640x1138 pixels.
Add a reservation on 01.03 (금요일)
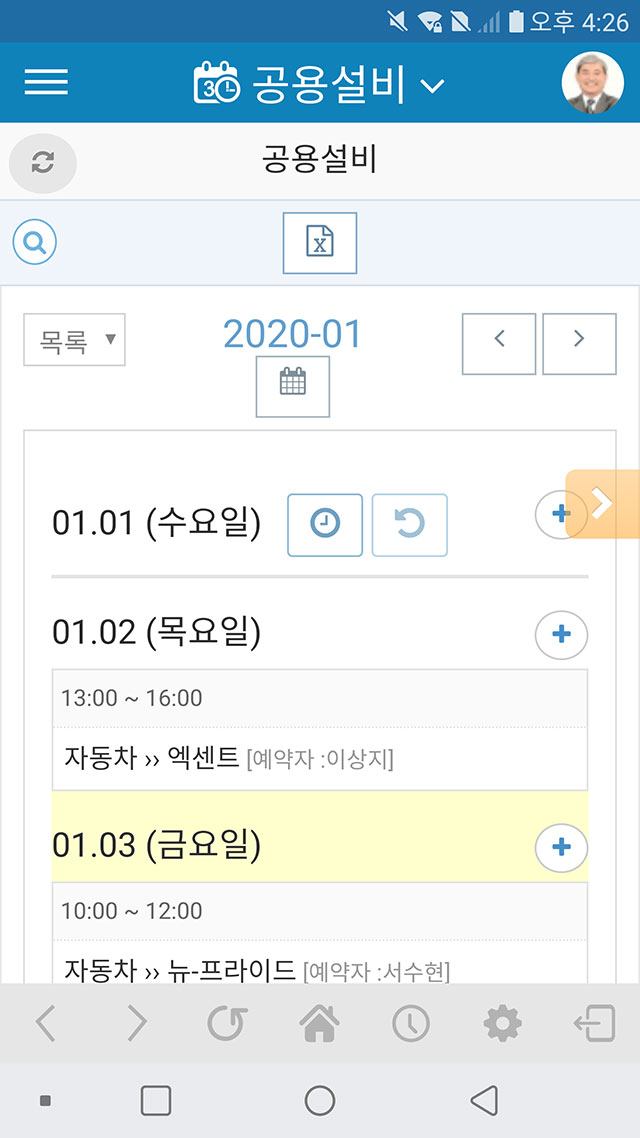pos(561,848)
